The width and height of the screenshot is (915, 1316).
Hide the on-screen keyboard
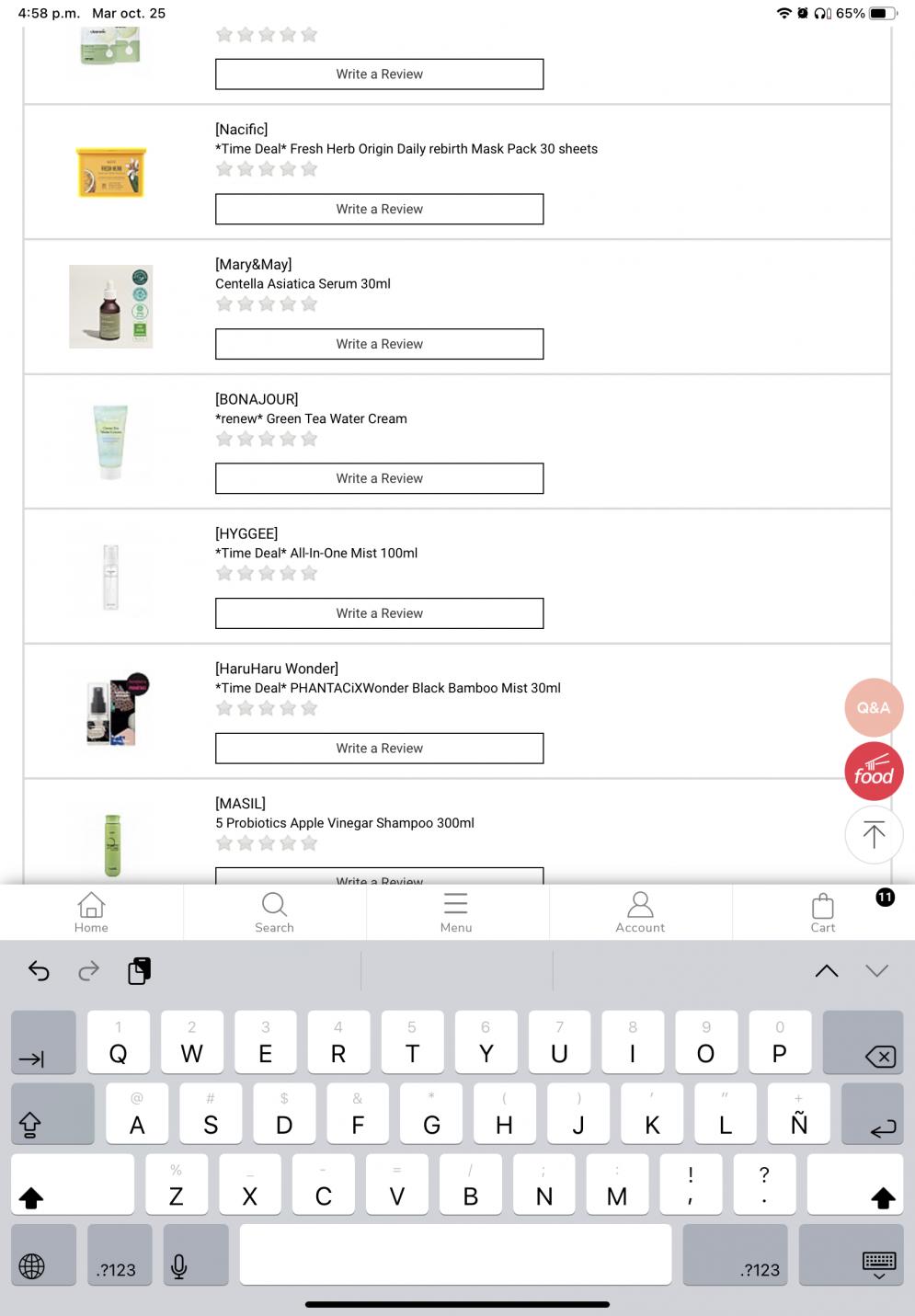tap(878, 1265)
